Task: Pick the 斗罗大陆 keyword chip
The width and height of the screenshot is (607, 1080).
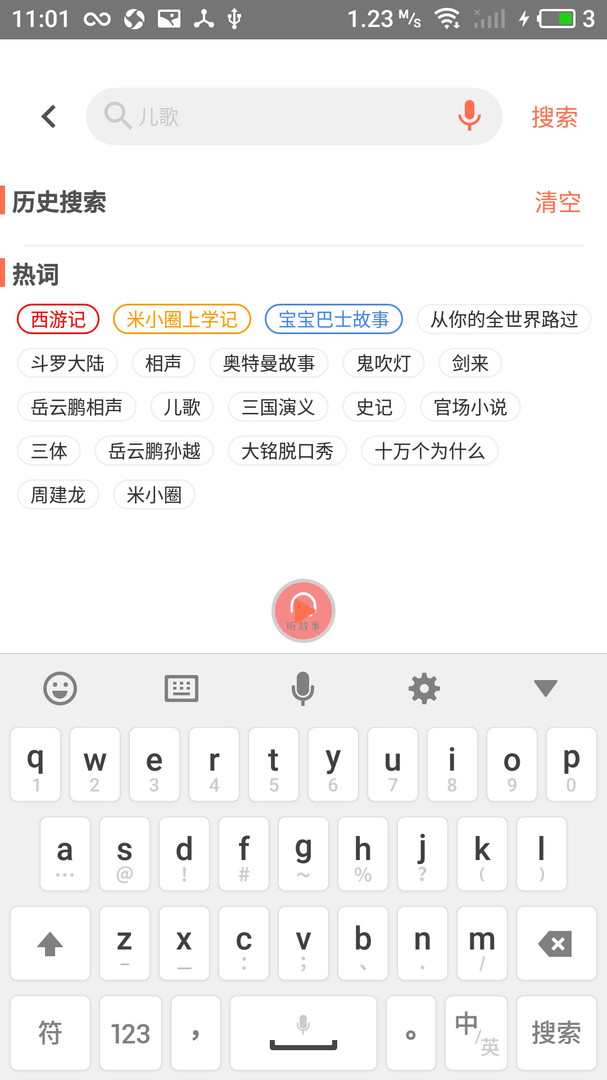Action: click(x=67, y=363)
